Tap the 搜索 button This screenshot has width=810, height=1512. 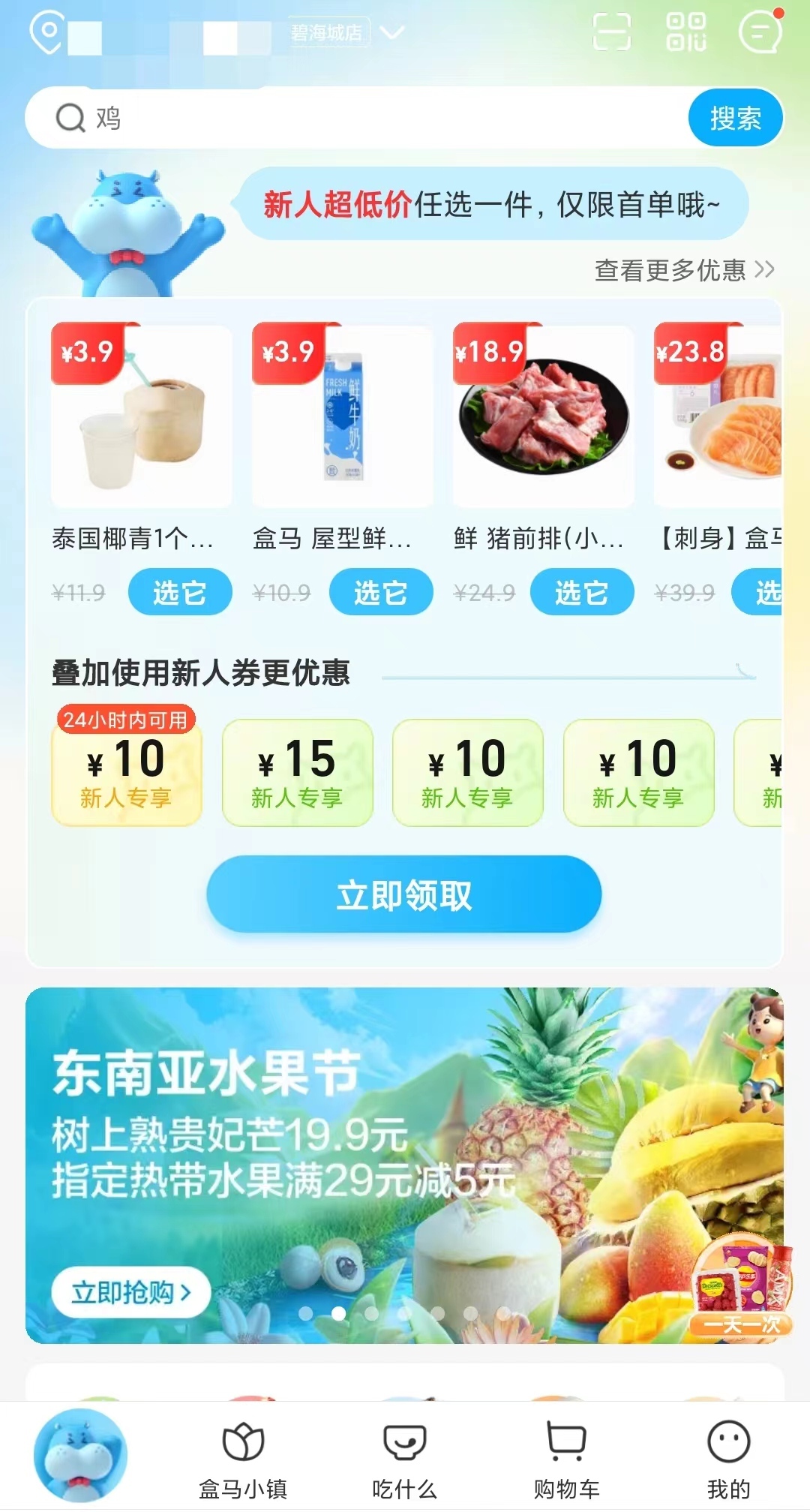[736, 119]
